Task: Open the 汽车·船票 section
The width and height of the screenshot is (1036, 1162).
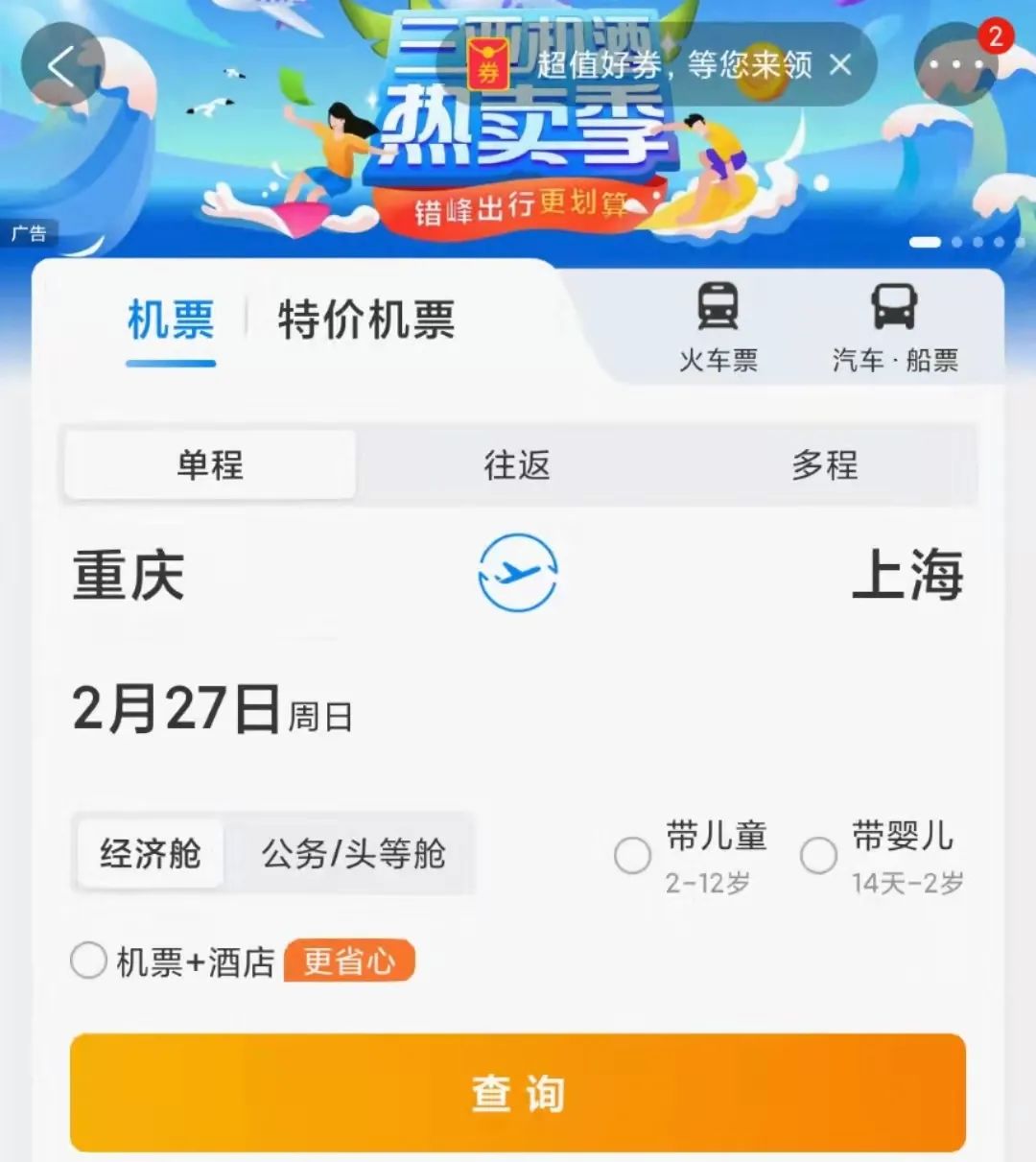Action: 894,326
